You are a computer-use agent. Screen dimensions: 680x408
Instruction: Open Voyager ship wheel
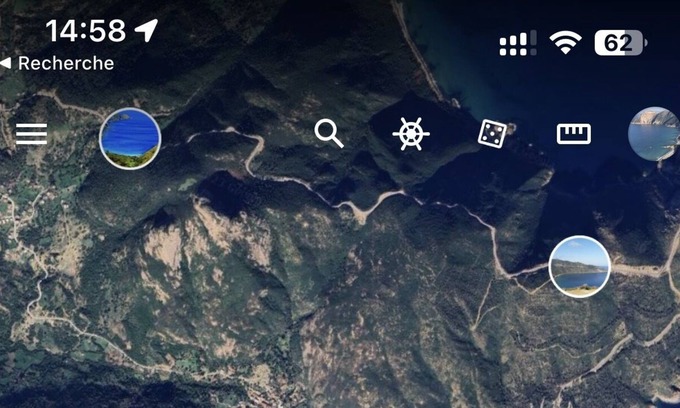[411, 133]
